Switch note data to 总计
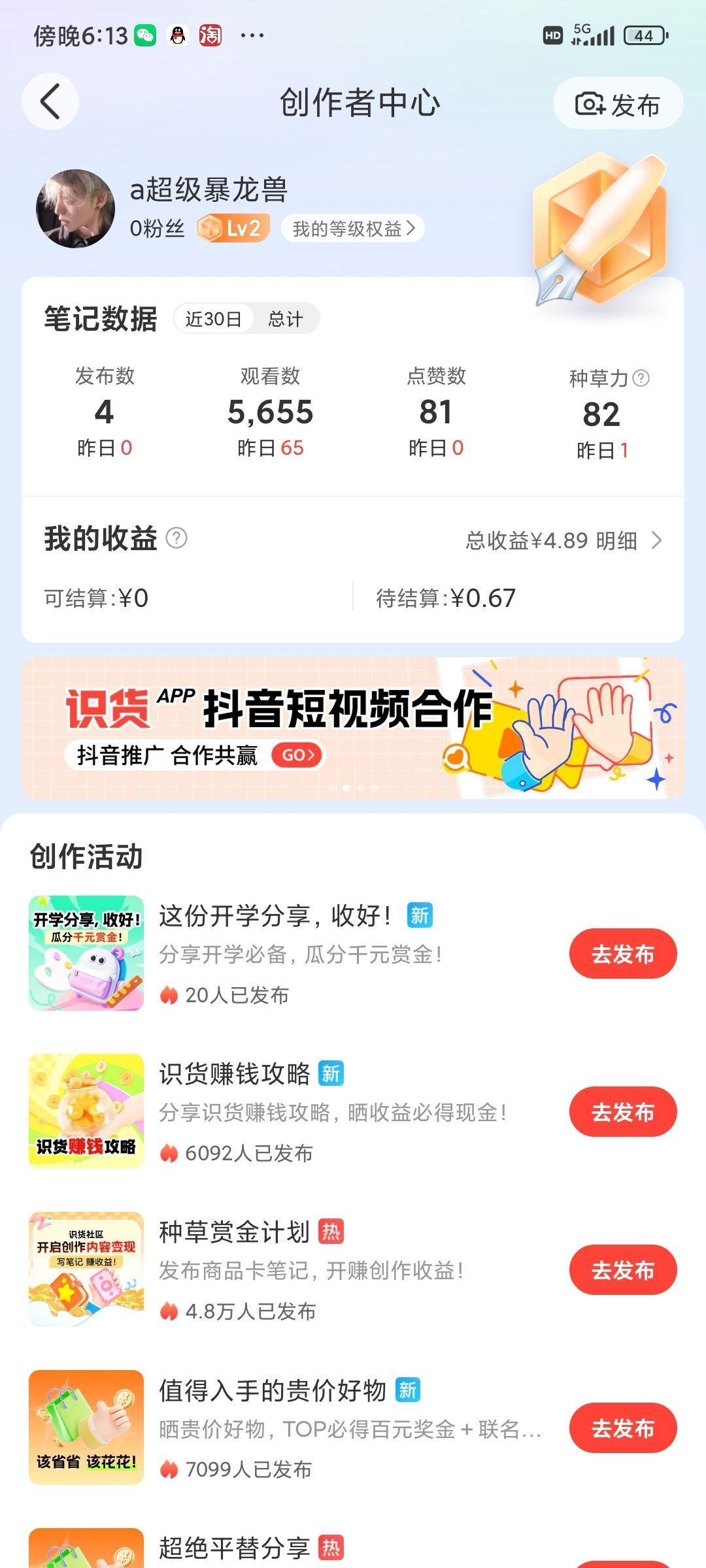Viewport: 706px width, 1568px height. click(x=286, y=319)
